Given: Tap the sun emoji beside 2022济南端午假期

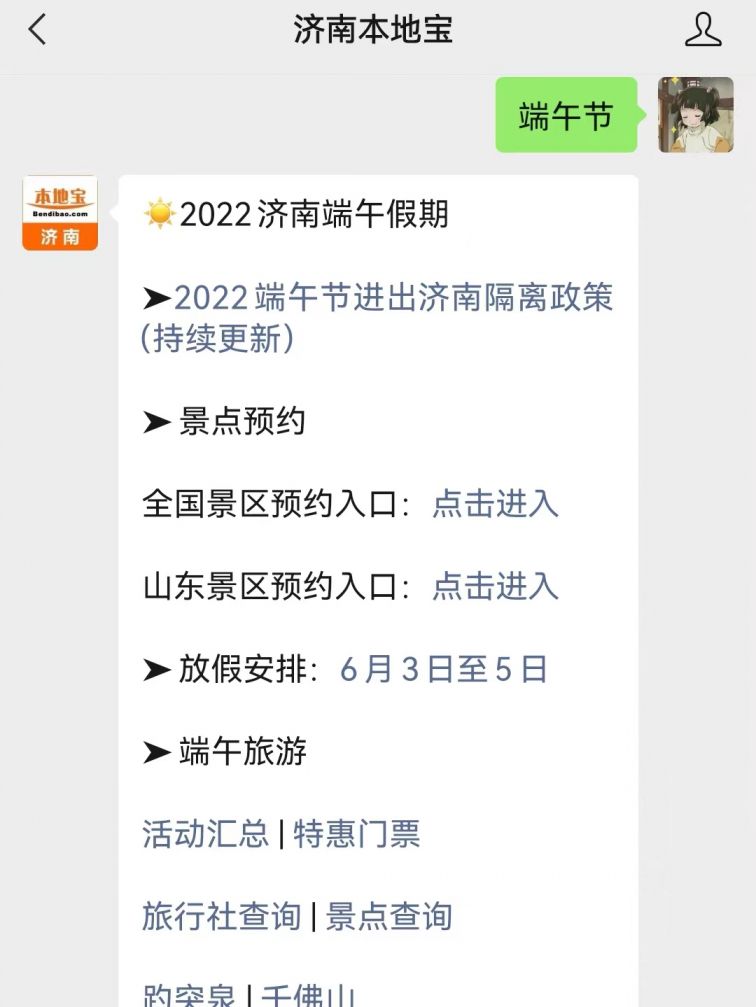Looking at the screenshot, I should coord(160,213).
